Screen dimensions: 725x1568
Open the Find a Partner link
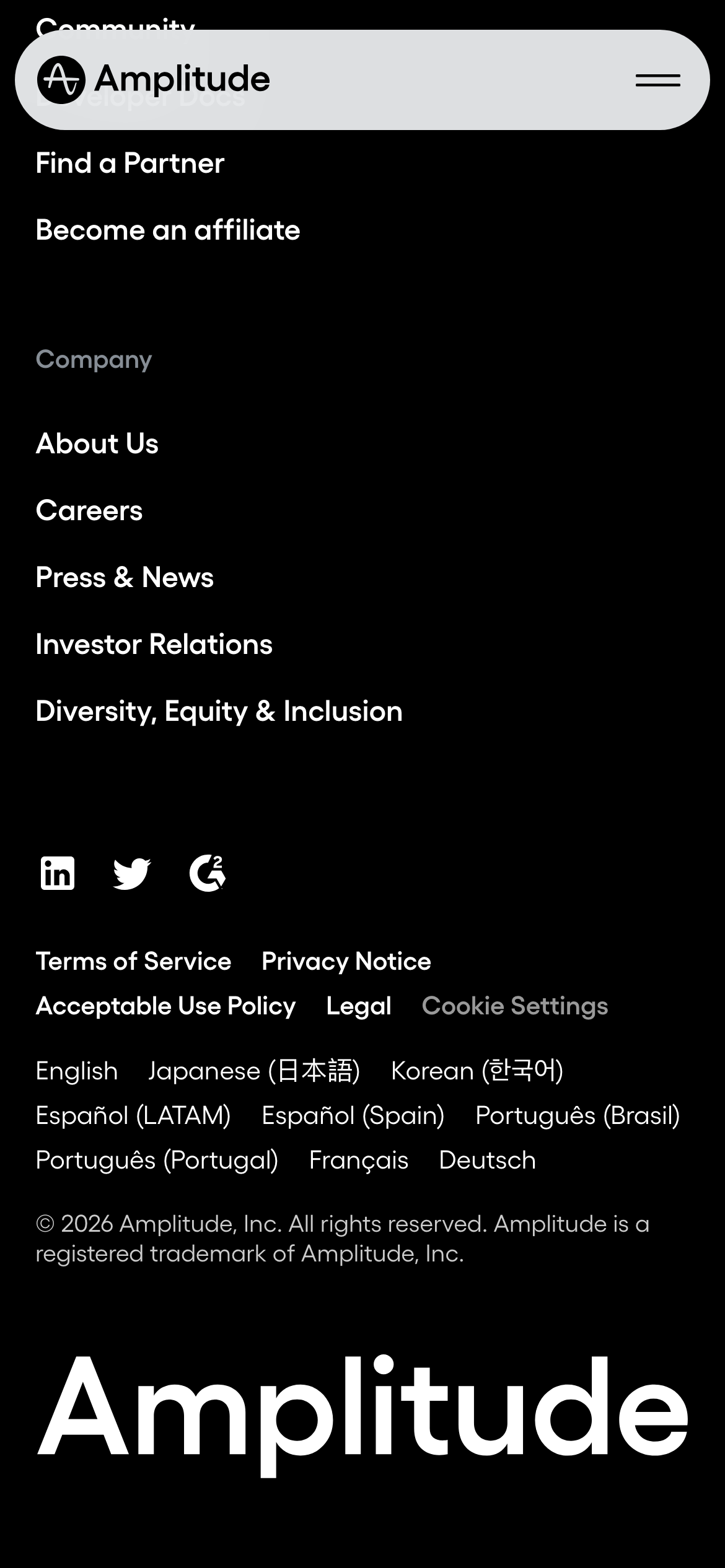tap(130, 163)
